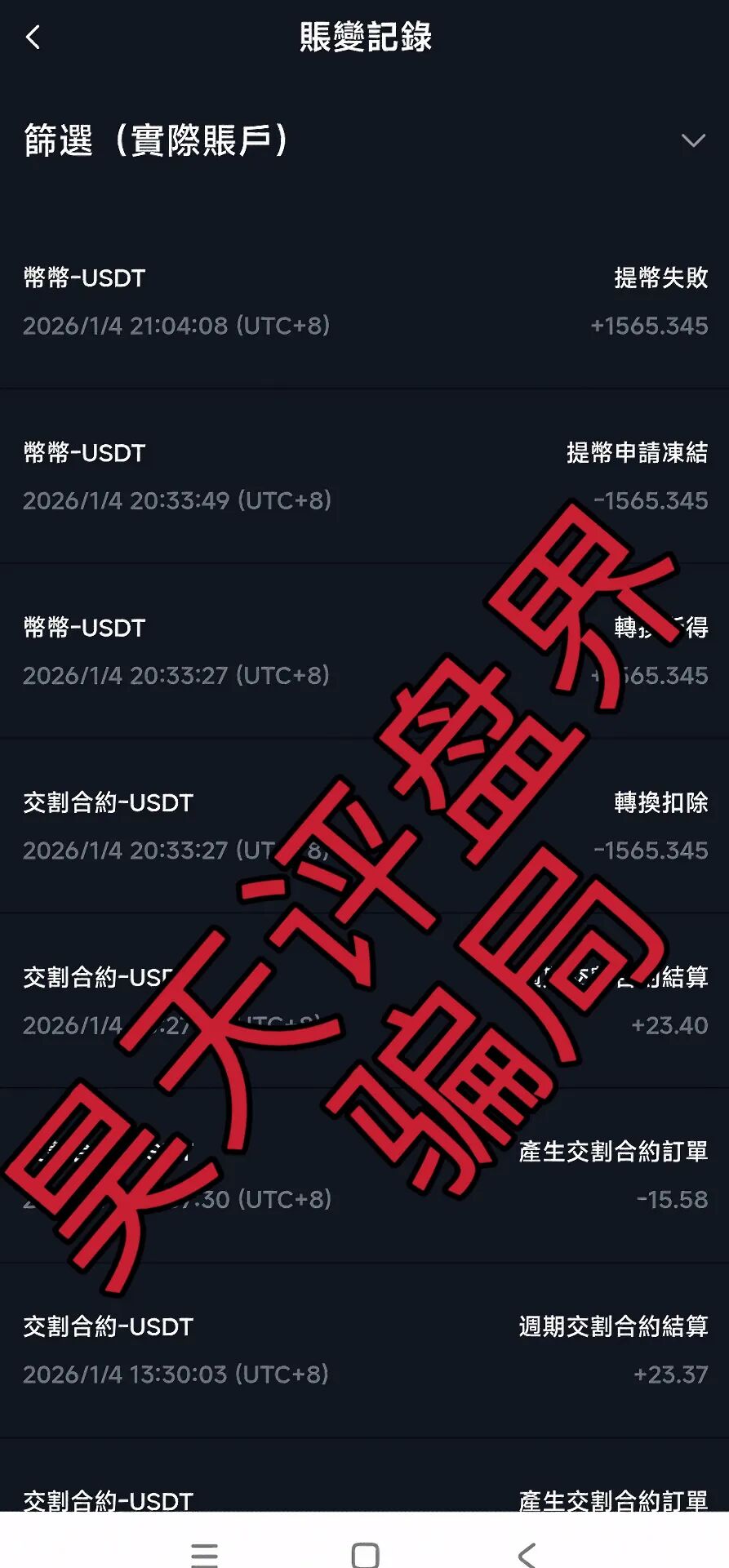Tap the -15.58 order deduction entry
Viewport: 729px width, 1568px height.
(x=669, y=1200)
